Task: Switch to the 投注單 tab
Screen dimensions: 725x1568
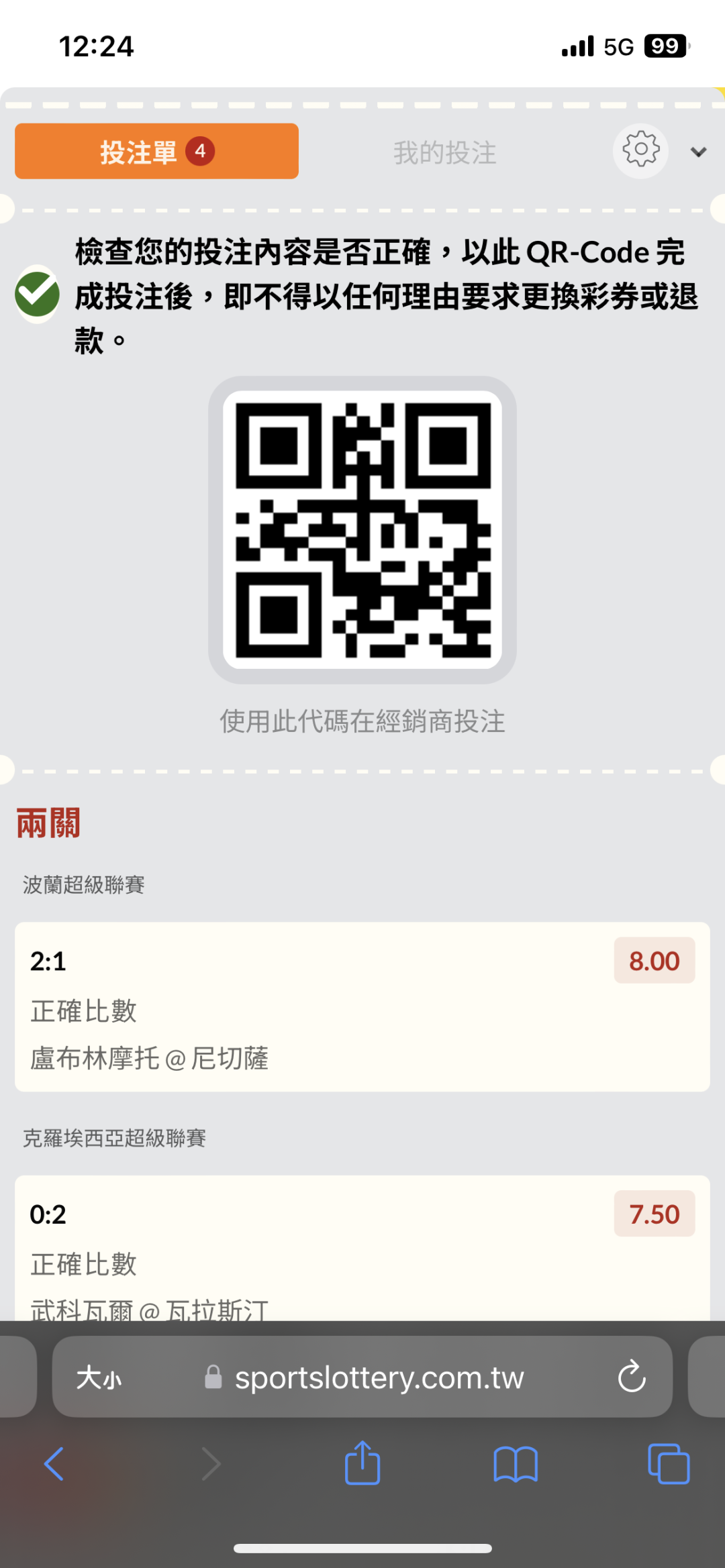Action: [156, 152]
